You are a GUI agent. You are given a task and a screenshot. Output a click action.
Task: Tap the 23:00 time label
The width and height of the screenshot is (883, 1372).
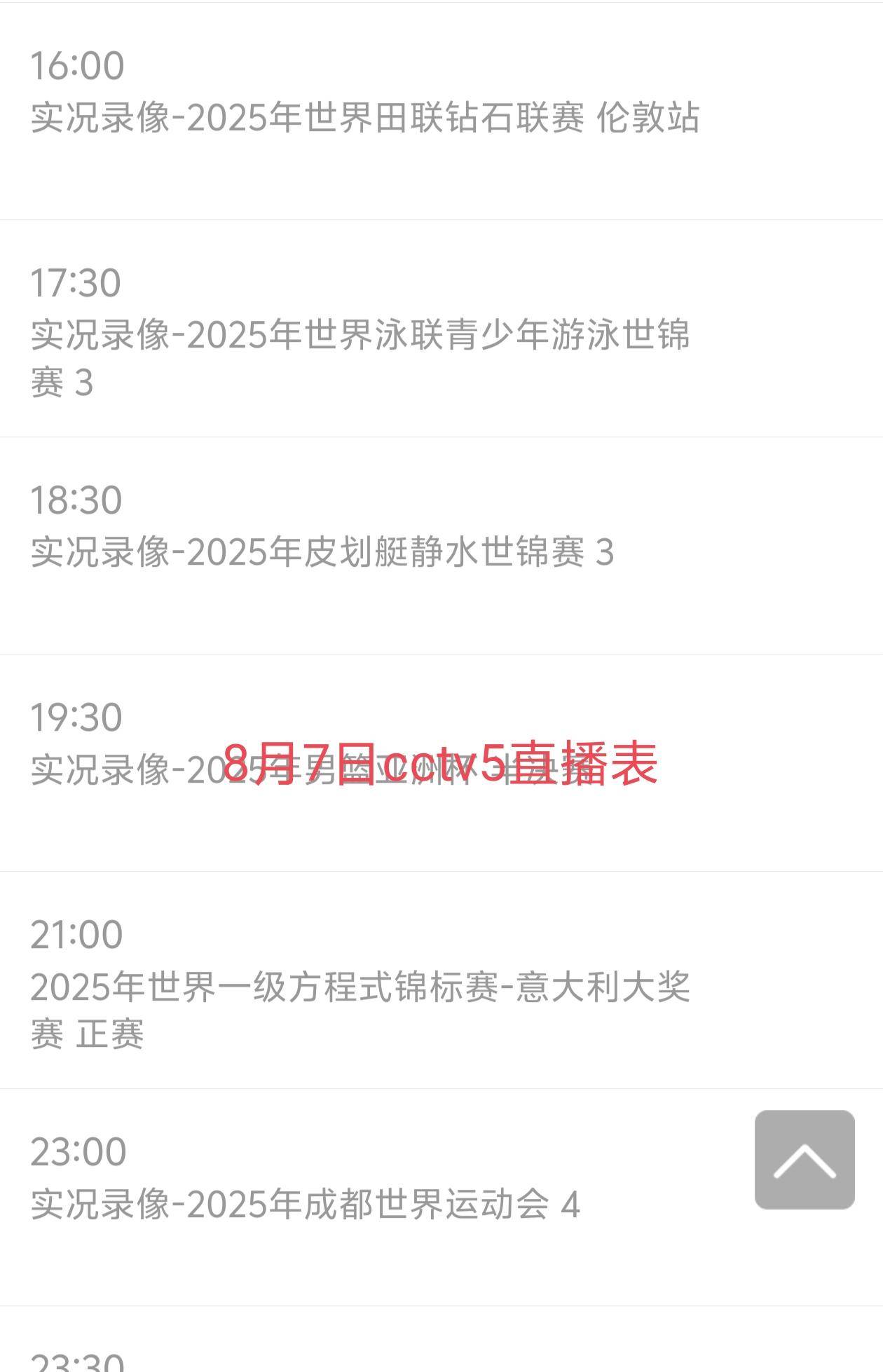77,1151
